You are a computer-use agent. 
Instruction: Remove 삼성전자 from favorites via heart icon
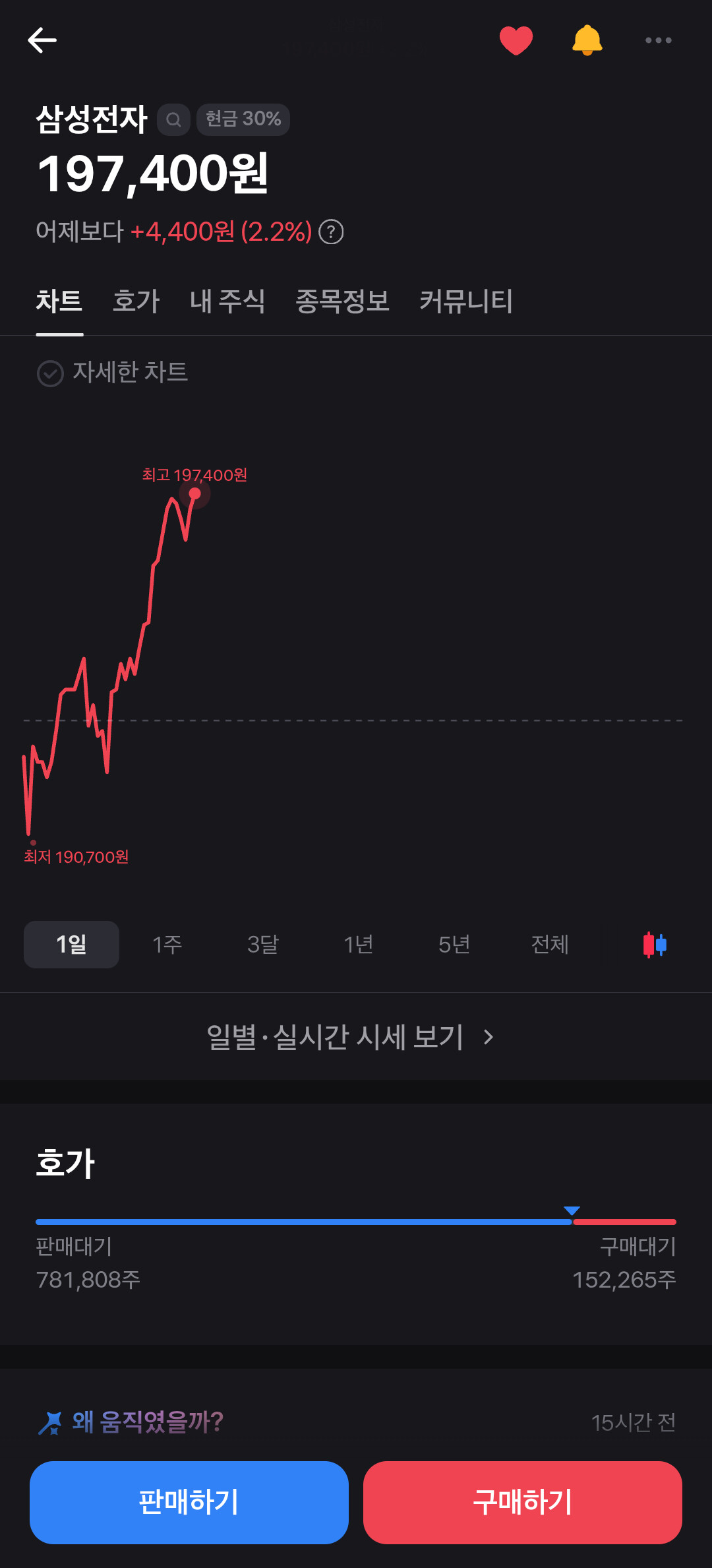(x=516, y=40)
